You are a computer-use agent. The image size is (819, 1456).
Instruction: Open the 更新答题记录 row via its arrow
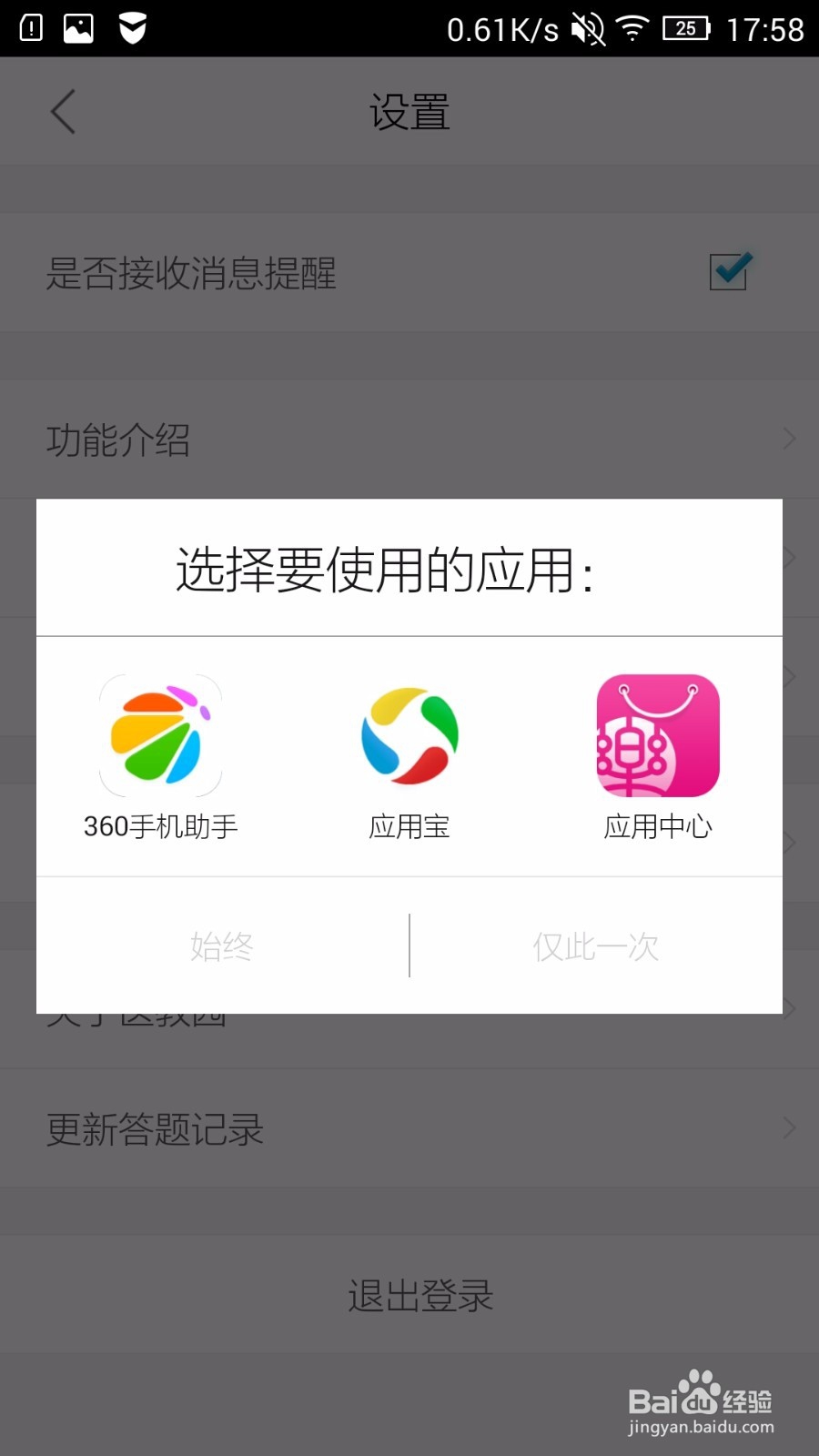pos(788,1128)
